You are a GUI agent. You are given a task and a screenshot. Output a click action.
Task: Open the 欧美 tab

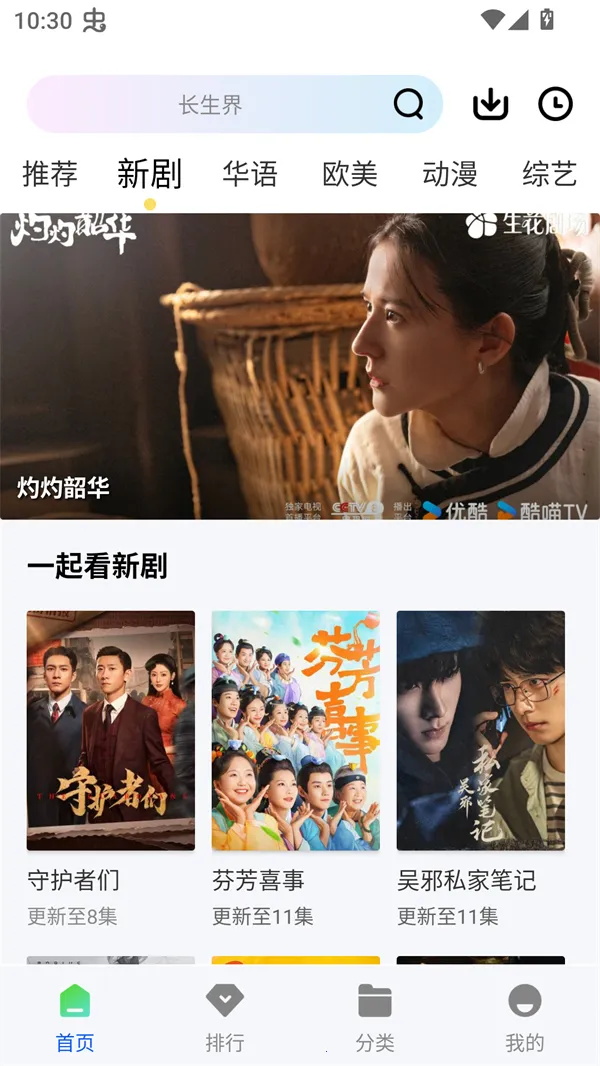click(x=350, y=174)
